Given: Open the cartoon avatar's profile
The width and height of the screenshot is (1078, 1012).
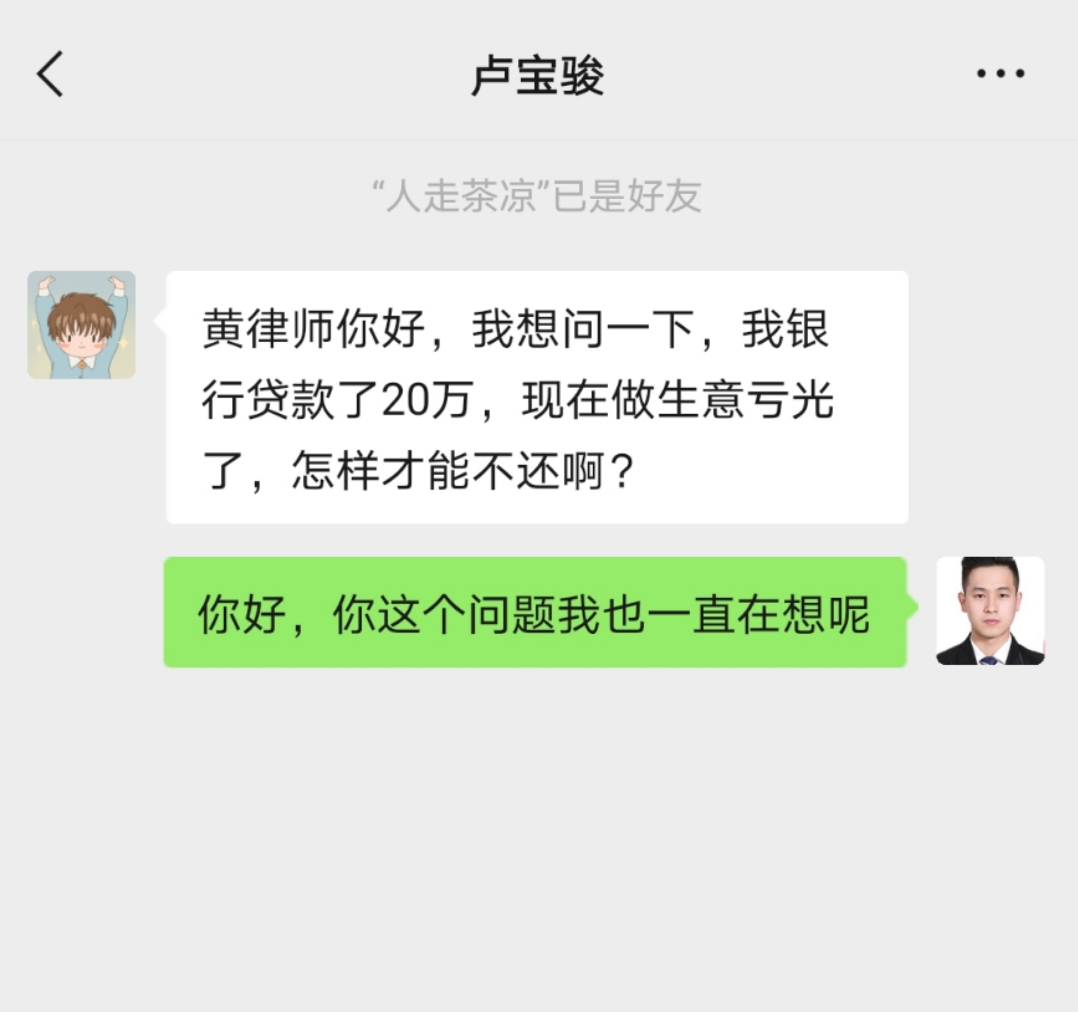Looking at the screenshot, I should tap(81, 325).
